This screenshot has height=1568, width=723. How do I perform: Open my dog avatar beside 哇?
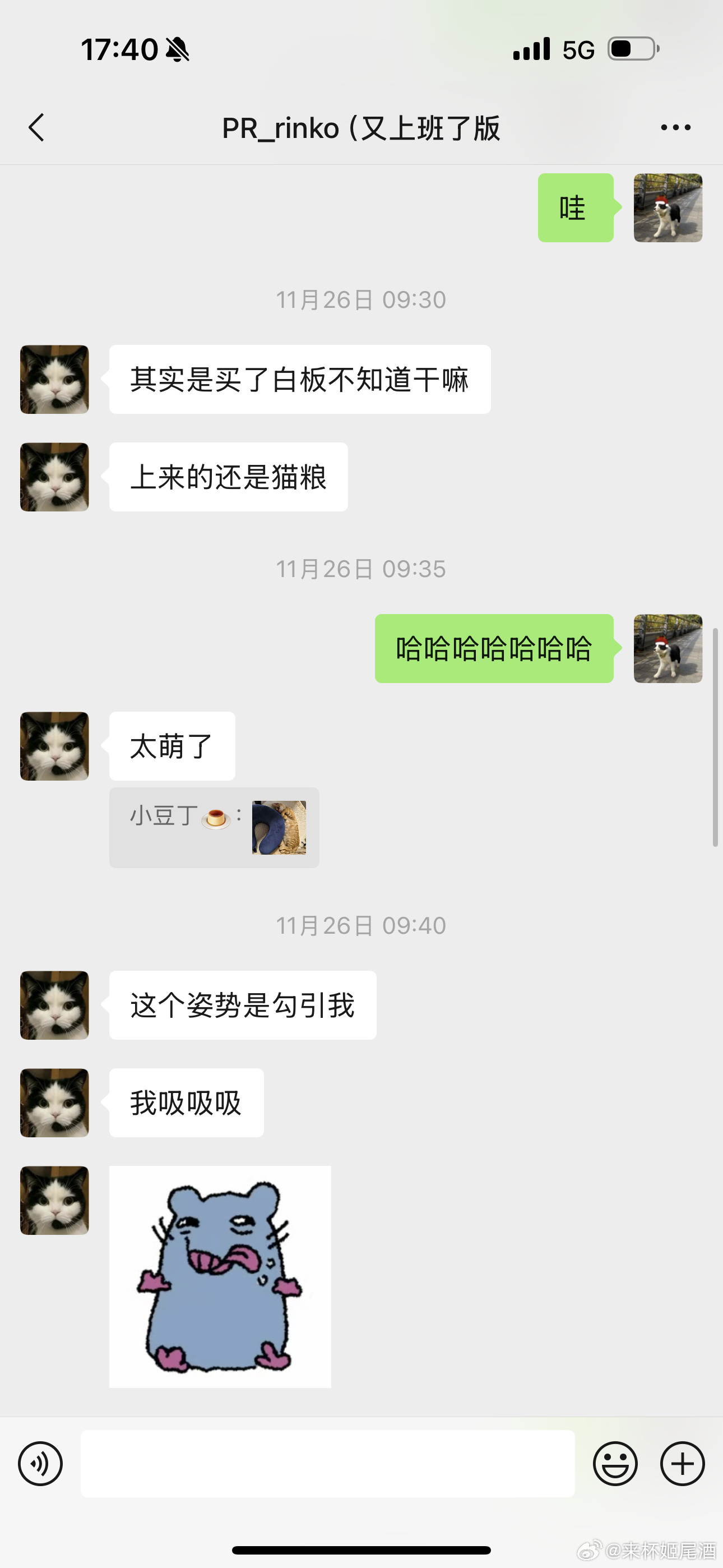point(668,208)
